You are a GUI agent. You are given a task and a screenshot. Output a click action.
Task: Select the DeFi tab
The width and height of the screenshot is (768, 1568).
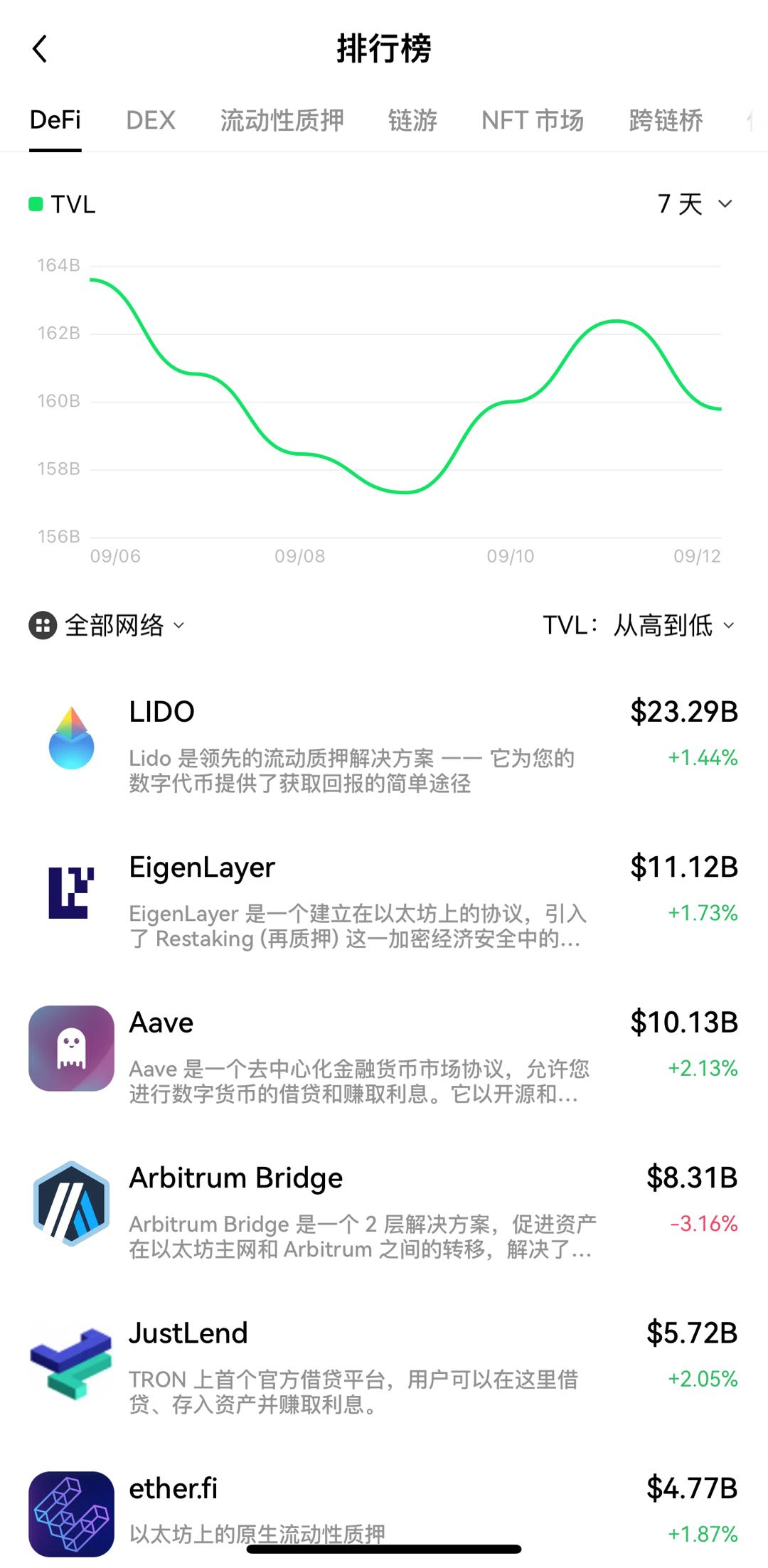coord(55,120)
